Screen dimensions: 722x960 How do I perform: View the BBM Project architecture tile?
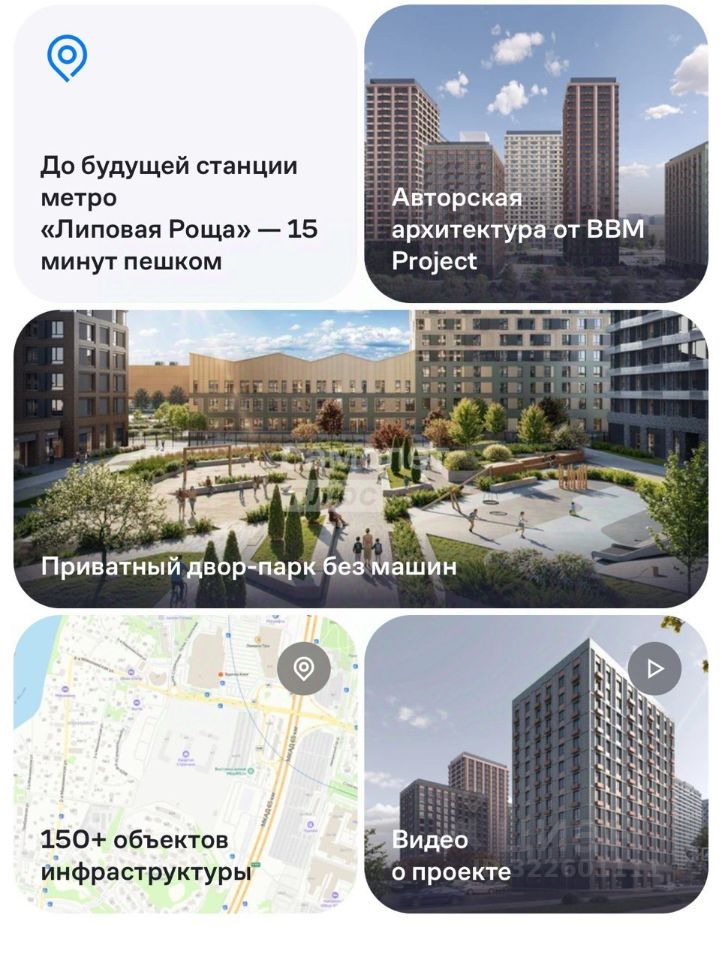point(536,155)
